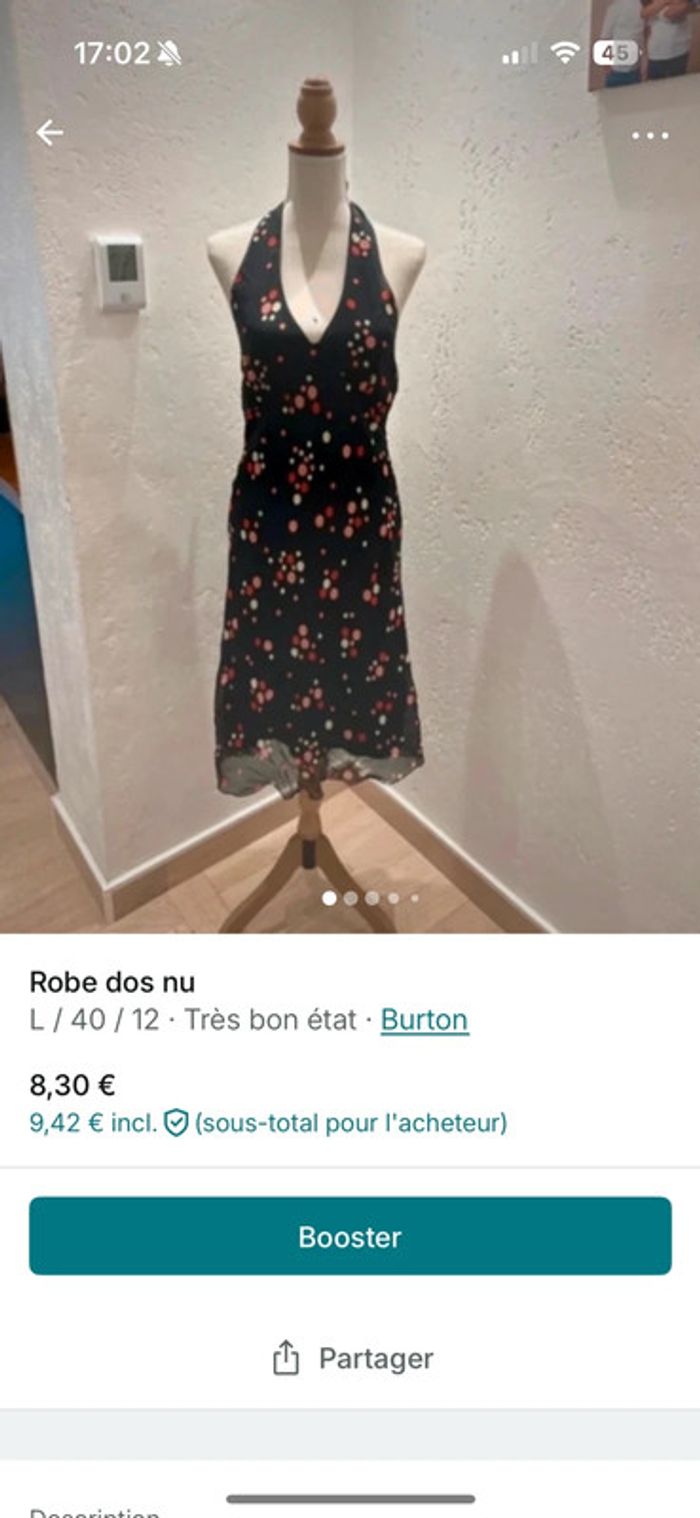Open the Burton brand link
700x1518 pixels.
pos(424,1020)
